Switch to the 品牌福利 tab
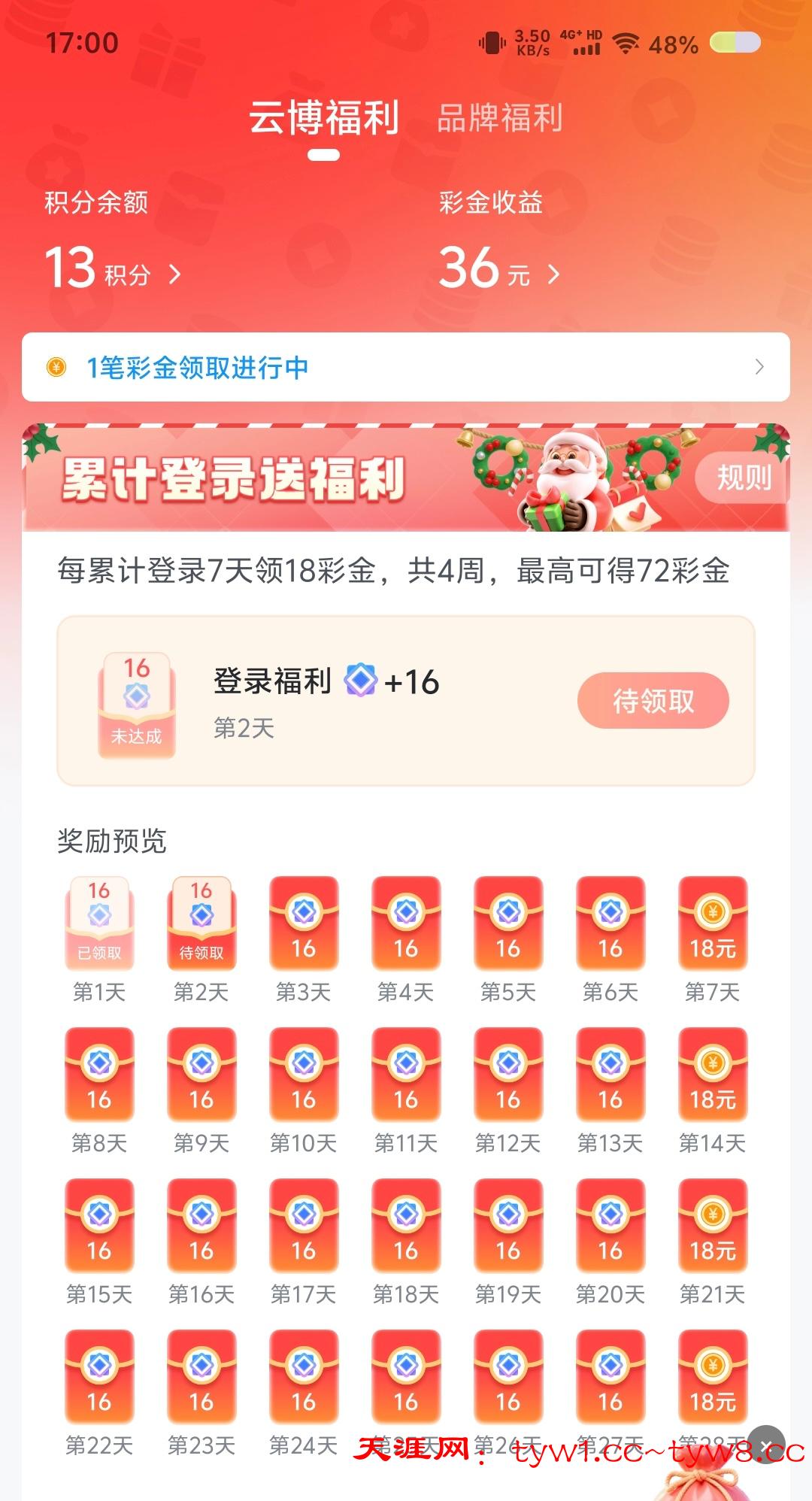This screenshot has width=812, height=1501. tap(500, 118)
